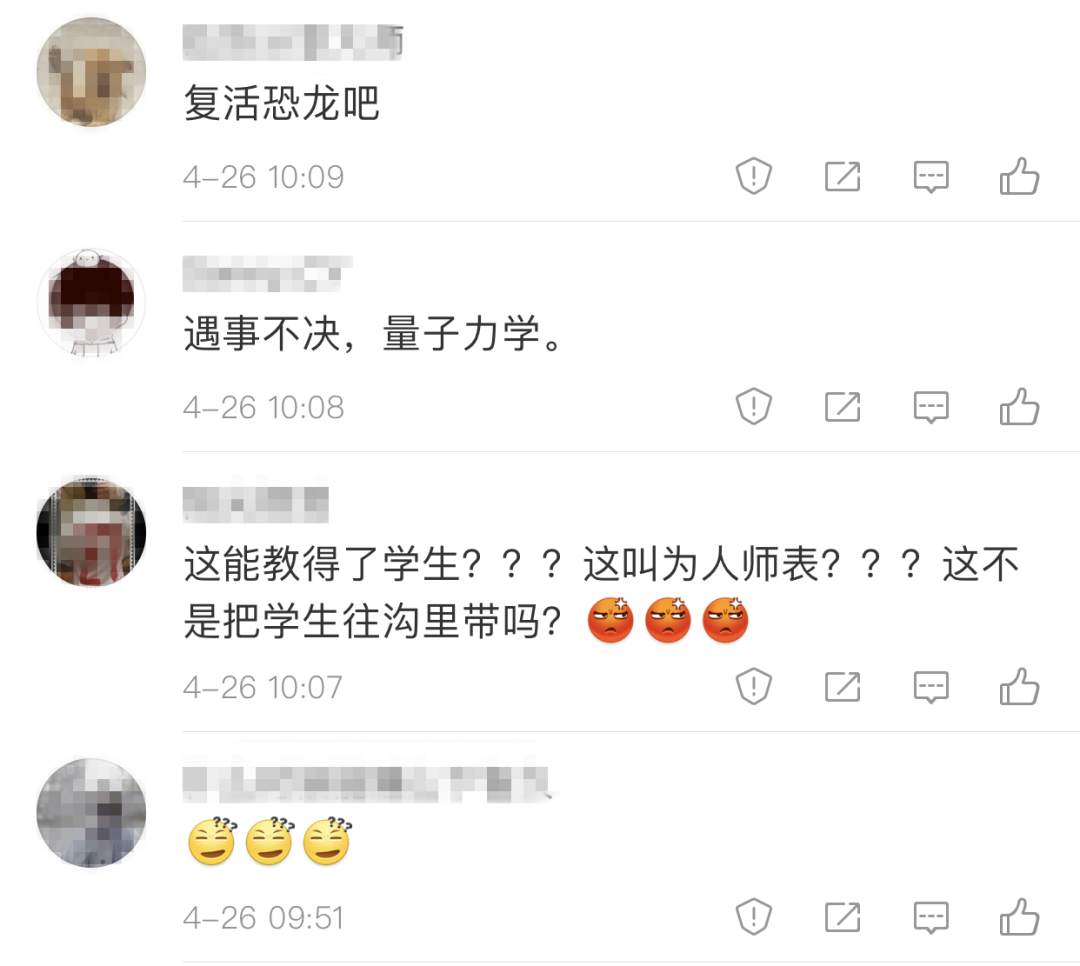This screenshot has height=966, width=1080.
Task: Like the 遇事不决，量子力学 comment
Action: [x=1019, y=407]
